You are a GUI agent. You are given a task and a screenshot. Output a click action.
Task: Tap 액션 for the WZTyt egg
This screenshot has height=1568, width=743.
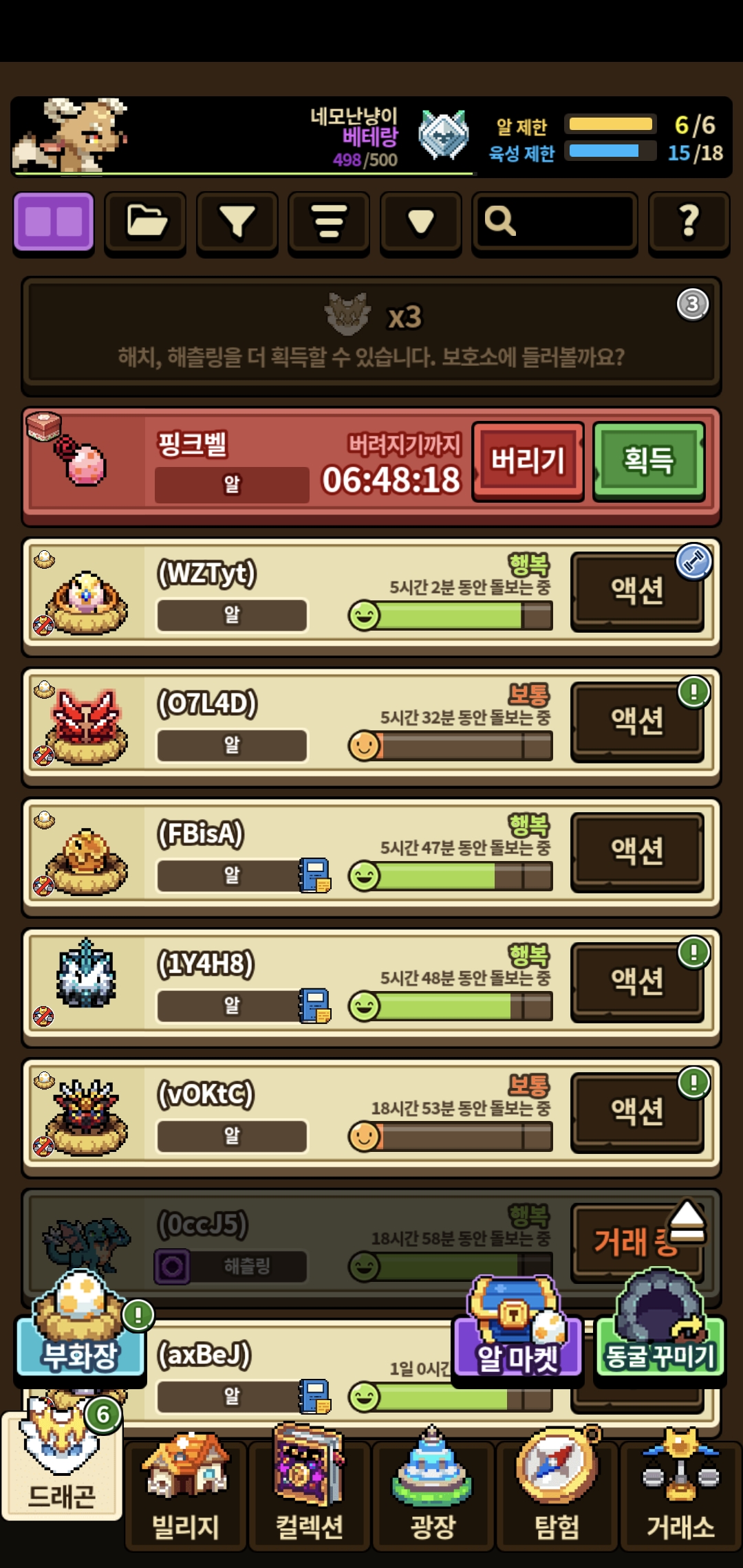click(637, 591)
